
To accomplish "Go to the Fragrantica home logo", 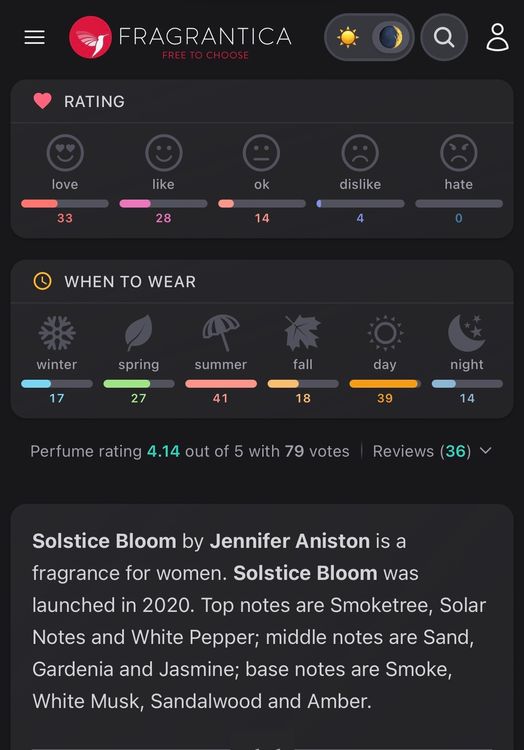I will [181, 37].
